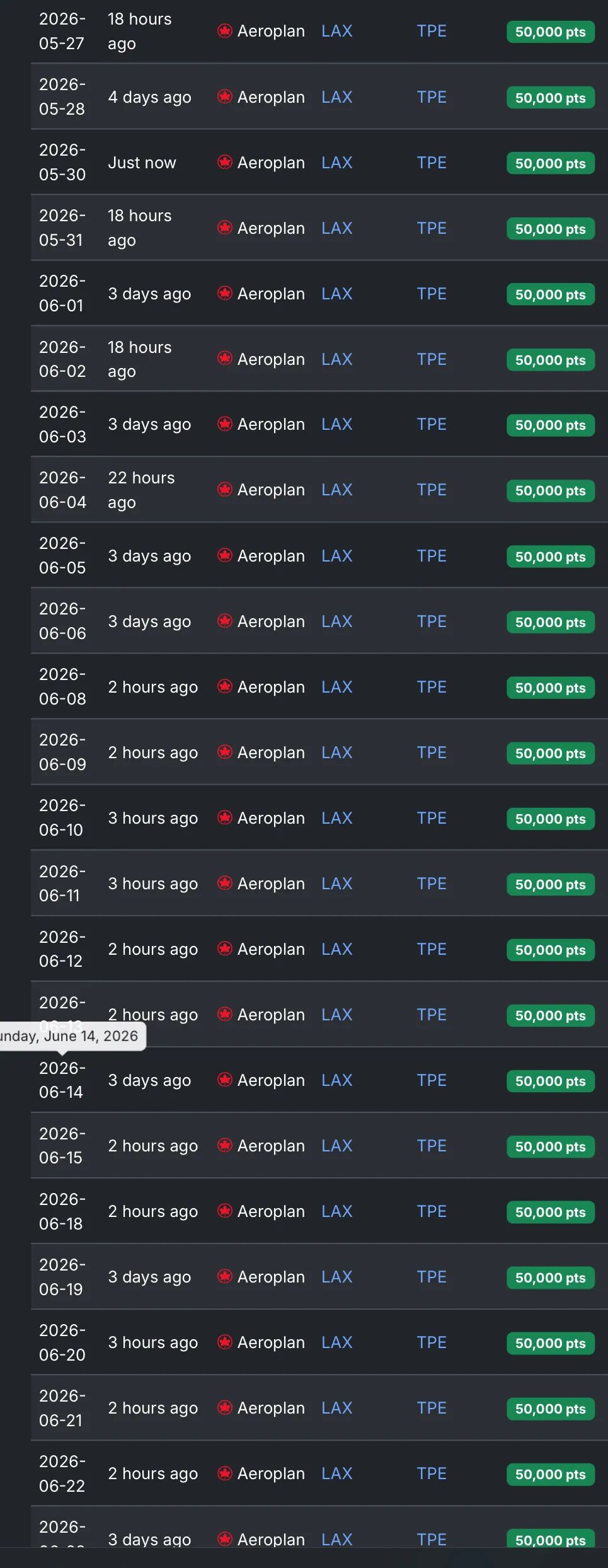Tap the 50,000 pts badge for 2026-06-08
The width and height of the screenshot is (608, 1568).
tap(550, 688)
